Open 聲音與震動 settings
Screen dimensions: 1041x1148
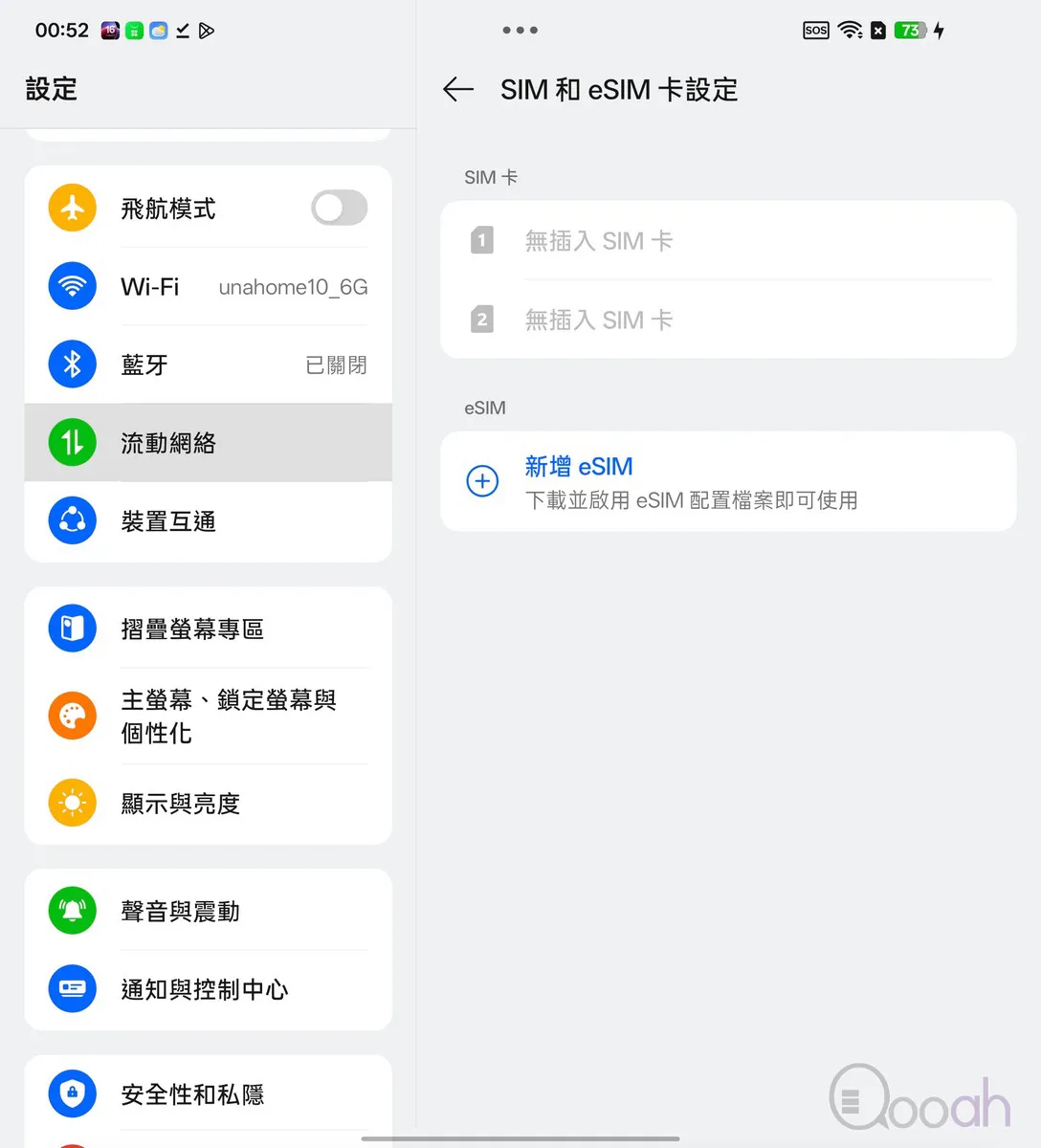pyautogui.click(x=208, y=911)
